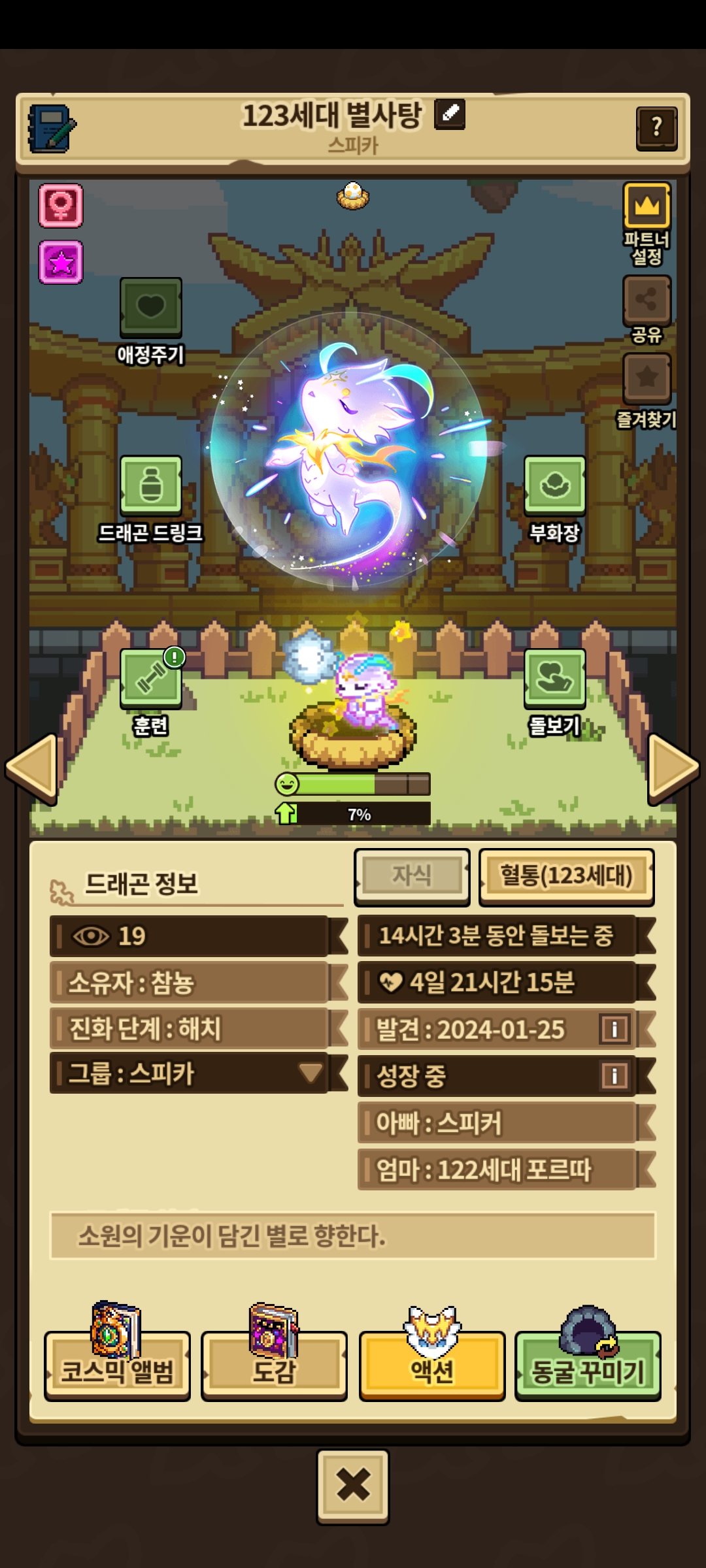This screenshot has height=1568, width=706.
Task: View 혈통(123세대) lineage
Action: 566,876
